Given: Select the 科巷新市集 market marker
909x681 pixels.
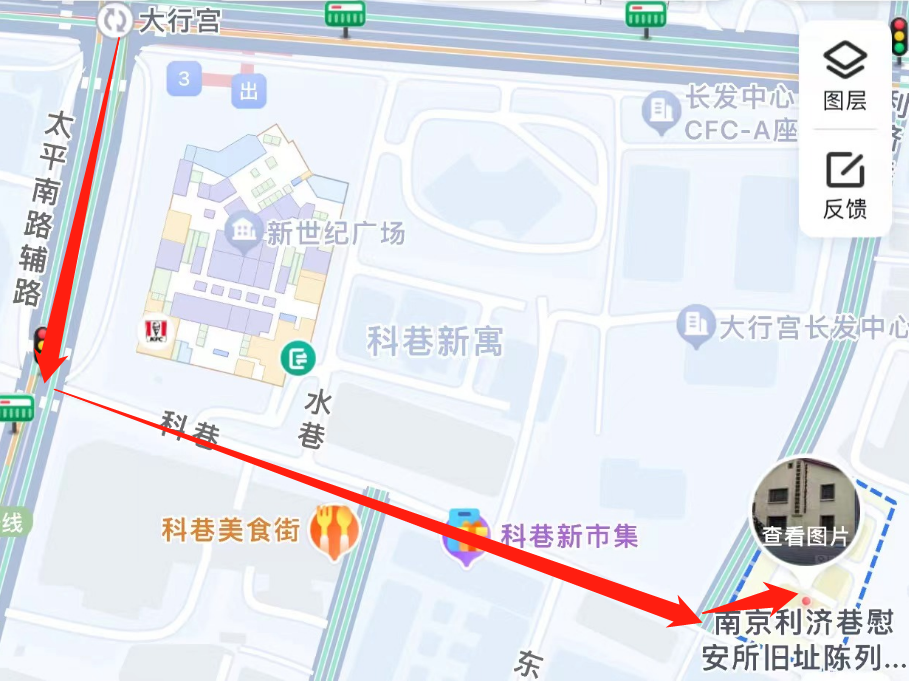Looking at the screenshot, I should coord(466,535).
